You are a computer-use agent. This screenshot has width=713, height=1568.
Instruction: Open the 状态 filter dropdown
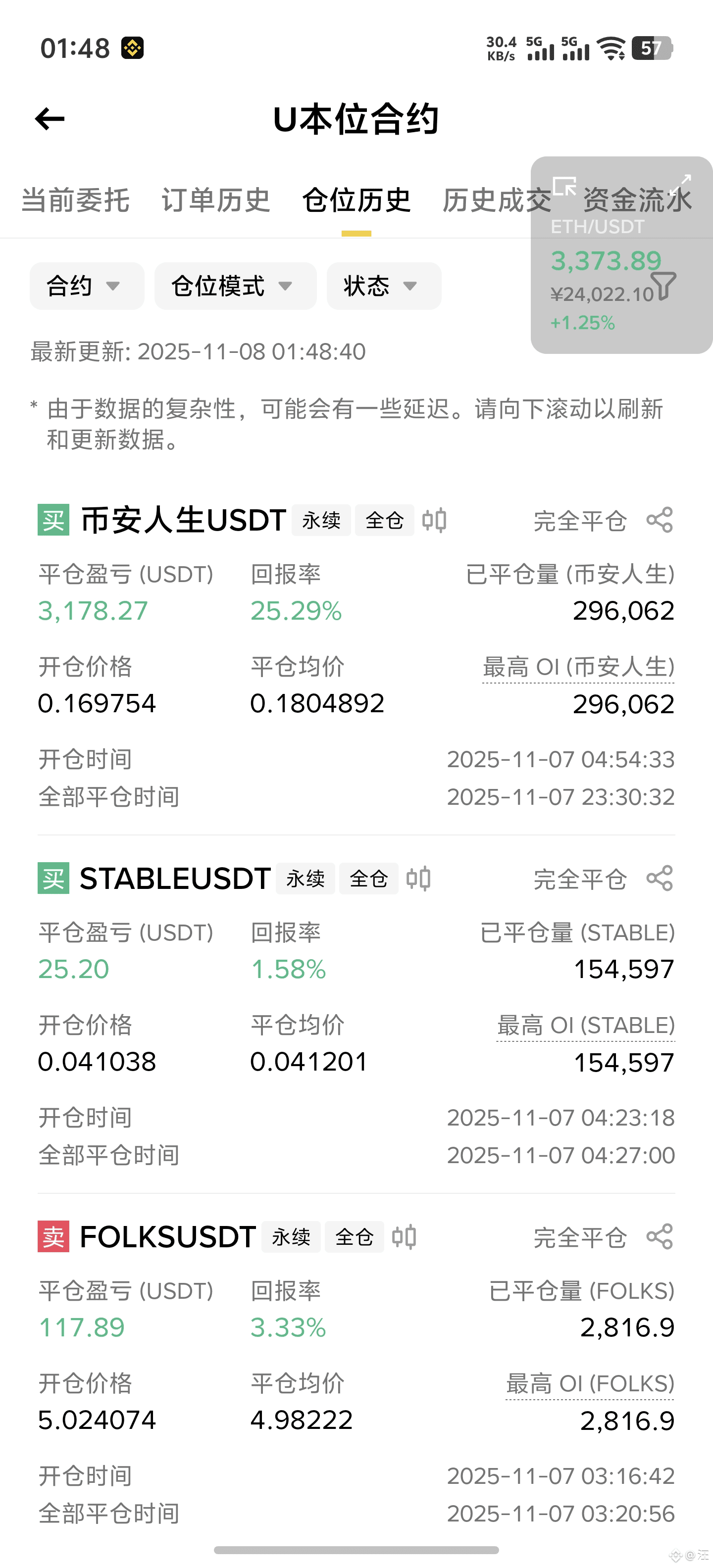coord(383,286)
